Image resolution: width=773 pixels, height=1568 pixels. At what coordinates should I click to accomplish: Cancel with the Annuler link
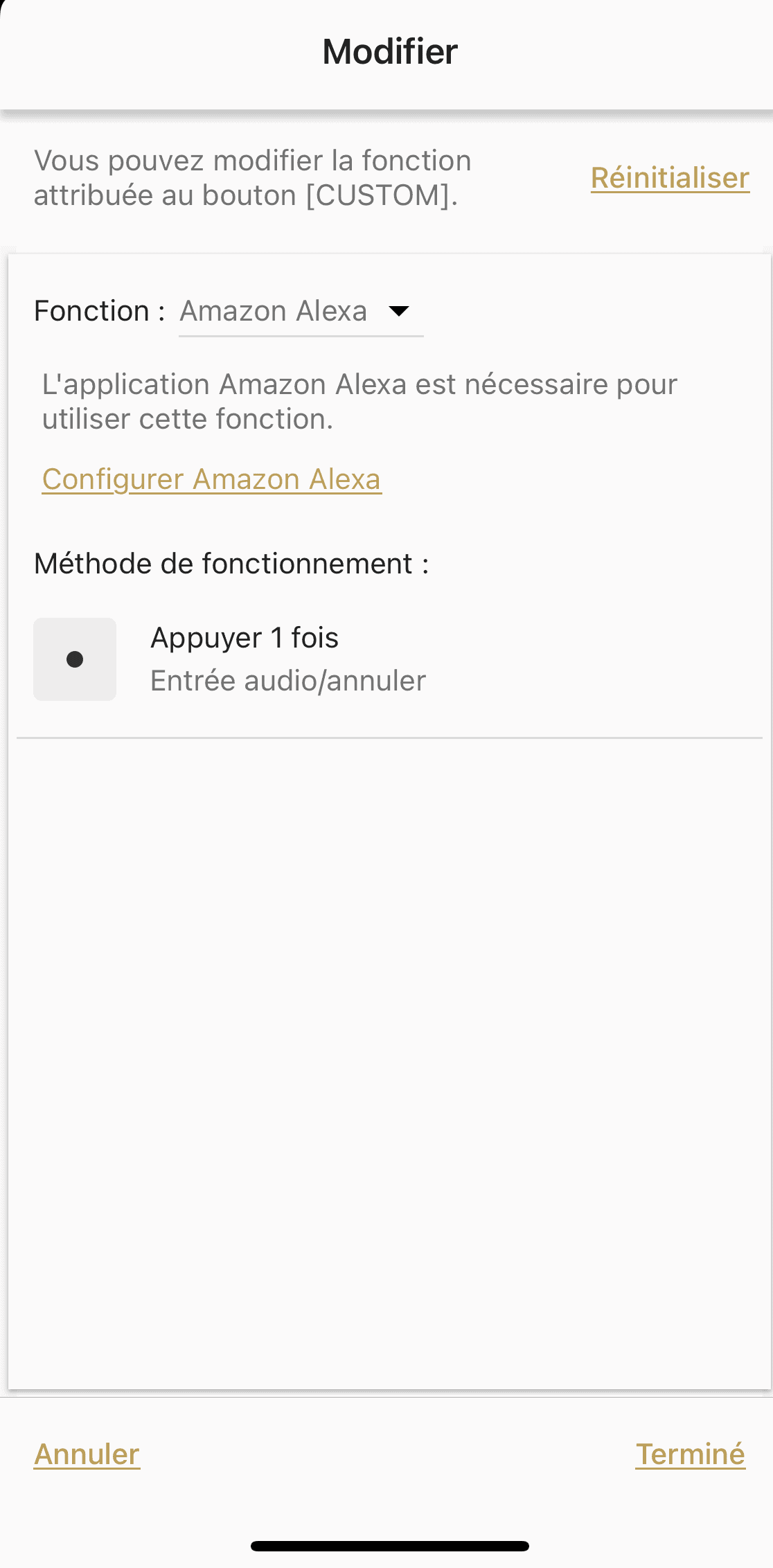point(87,1454)
